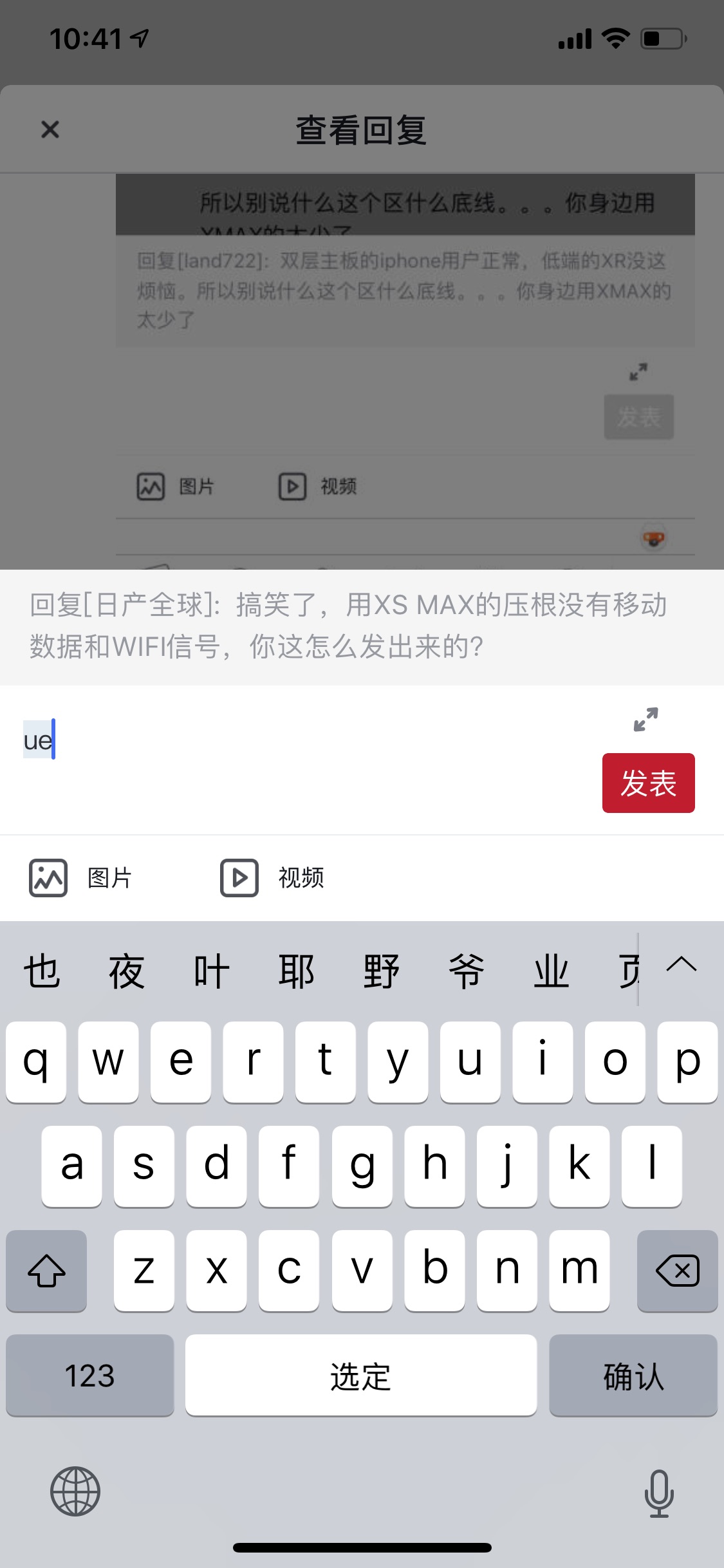
Task: Expand the reply editor to full screen
Action: coord(645,719)
